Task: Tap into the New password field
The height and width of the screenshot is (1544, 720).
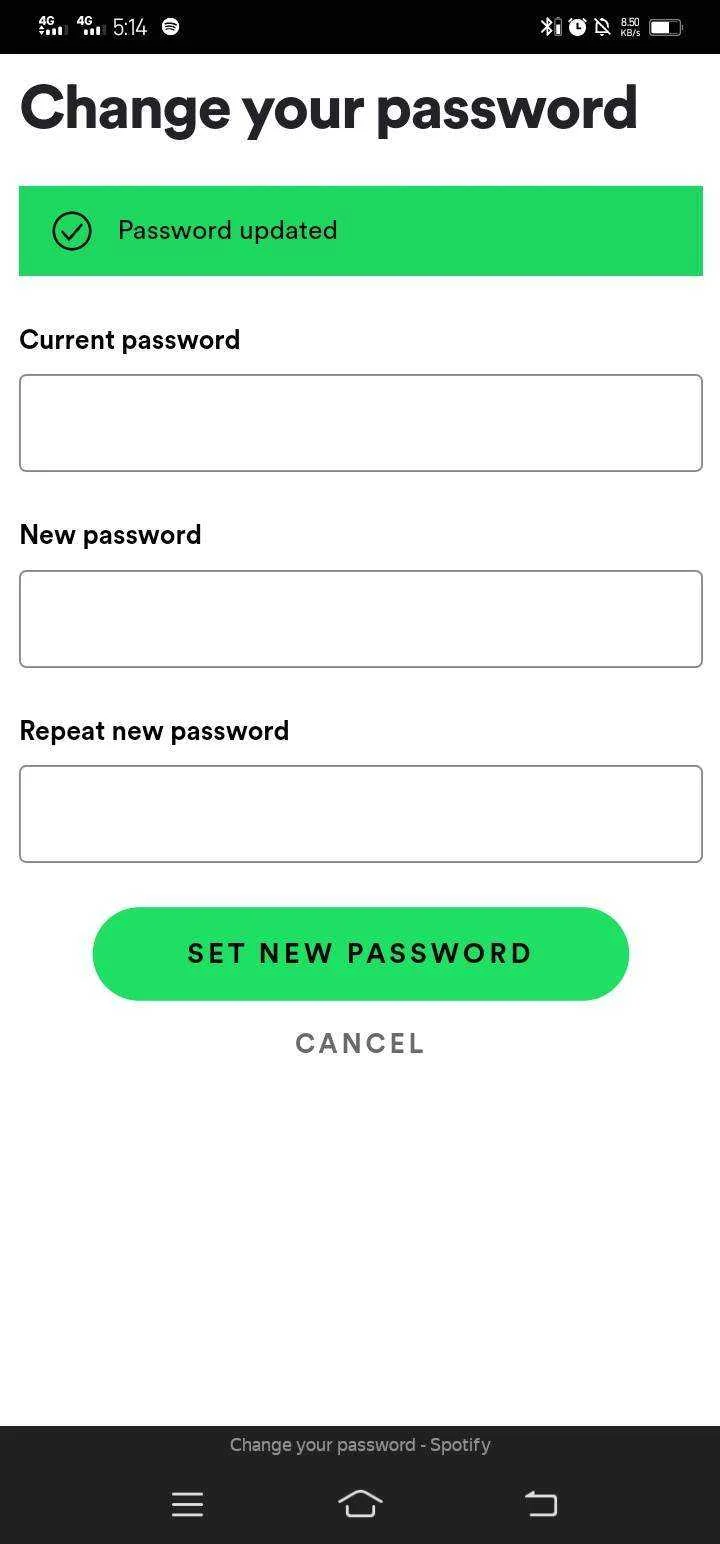Action: point(360,619)
